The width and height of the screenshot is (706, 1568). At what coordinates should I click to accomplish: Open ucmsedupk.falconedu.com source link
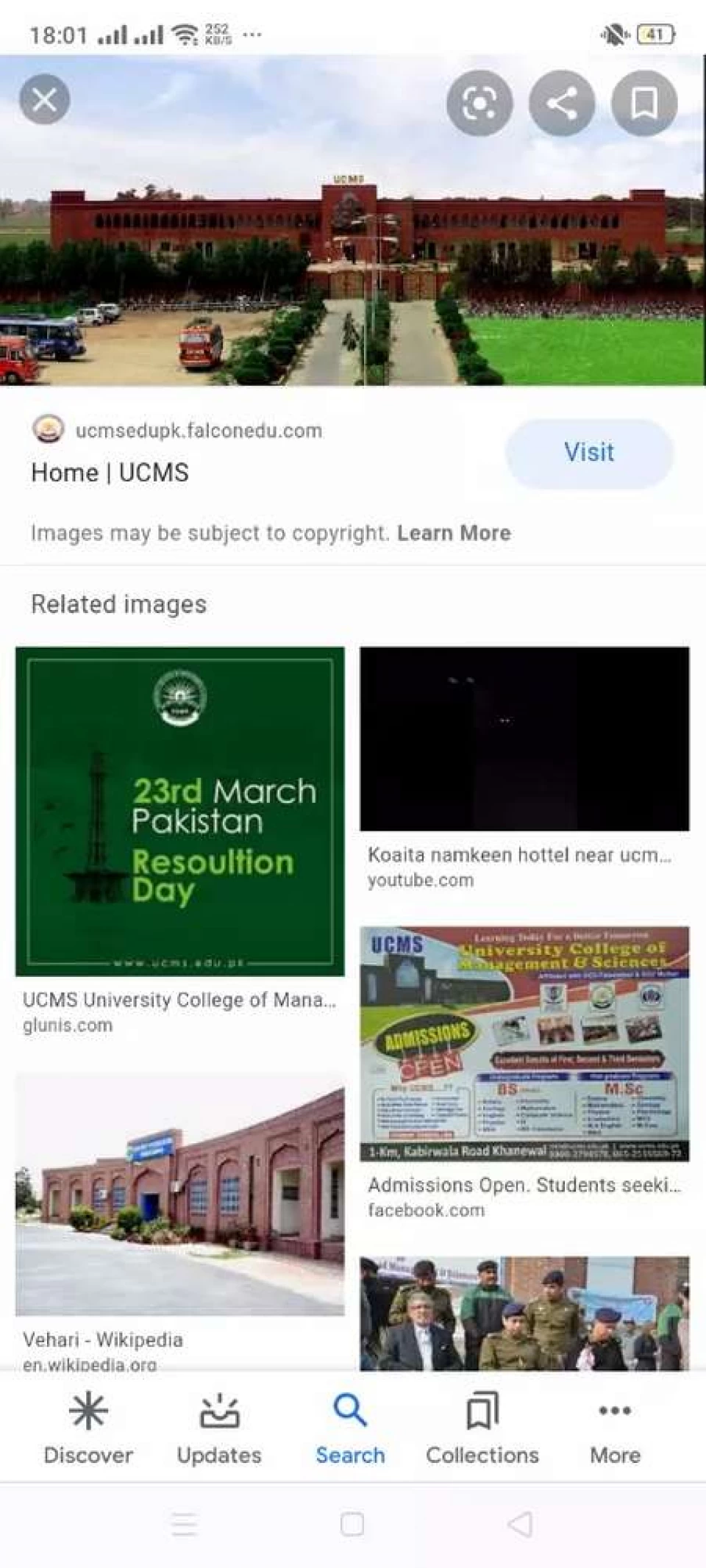199,431
